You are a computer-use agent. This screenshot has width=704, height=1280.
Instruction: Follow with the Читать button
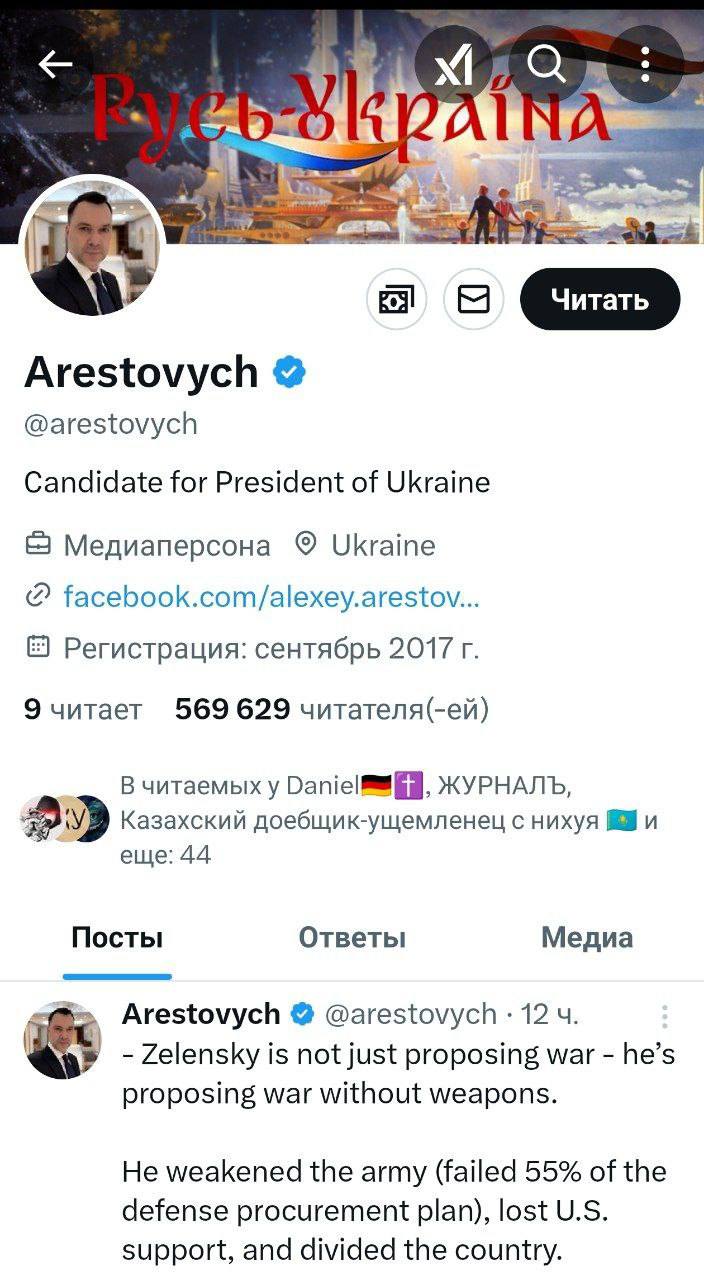pyautogui.click(x=600, y=299)
